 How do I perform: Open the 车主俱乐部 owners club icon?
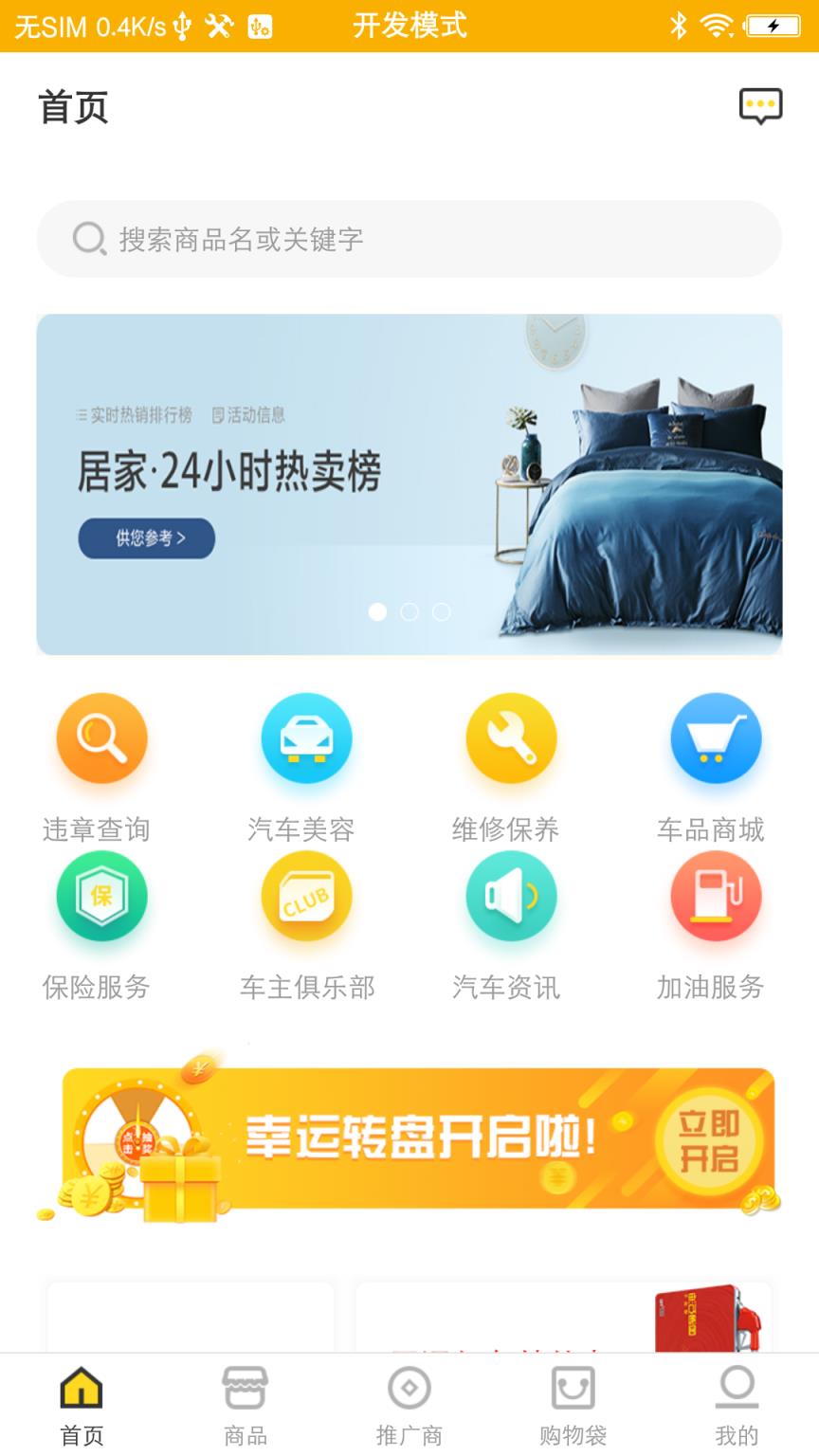click(306, 896)
